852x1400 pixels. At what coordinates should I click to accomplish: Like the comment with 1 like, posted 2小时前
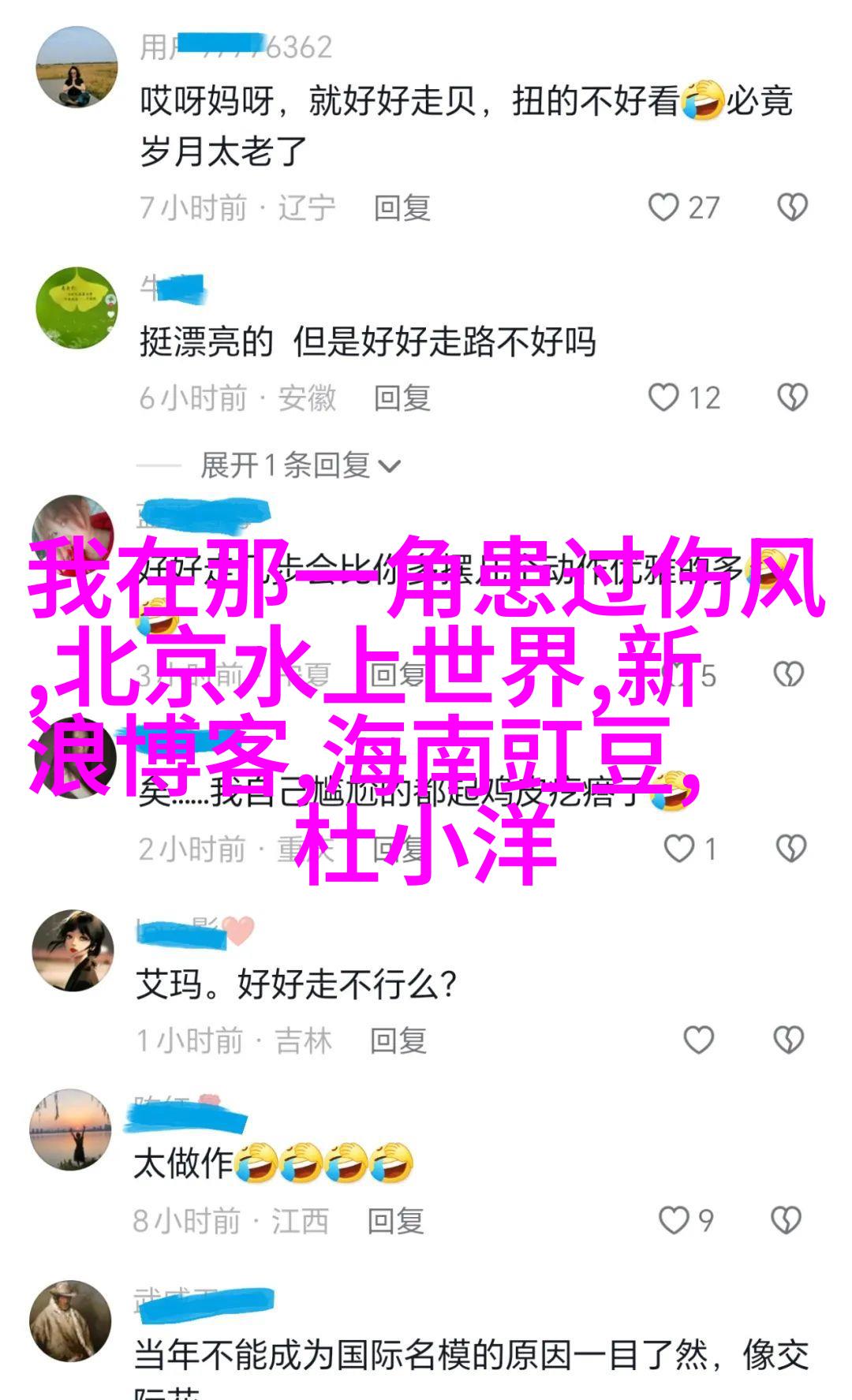click(679, 849)
